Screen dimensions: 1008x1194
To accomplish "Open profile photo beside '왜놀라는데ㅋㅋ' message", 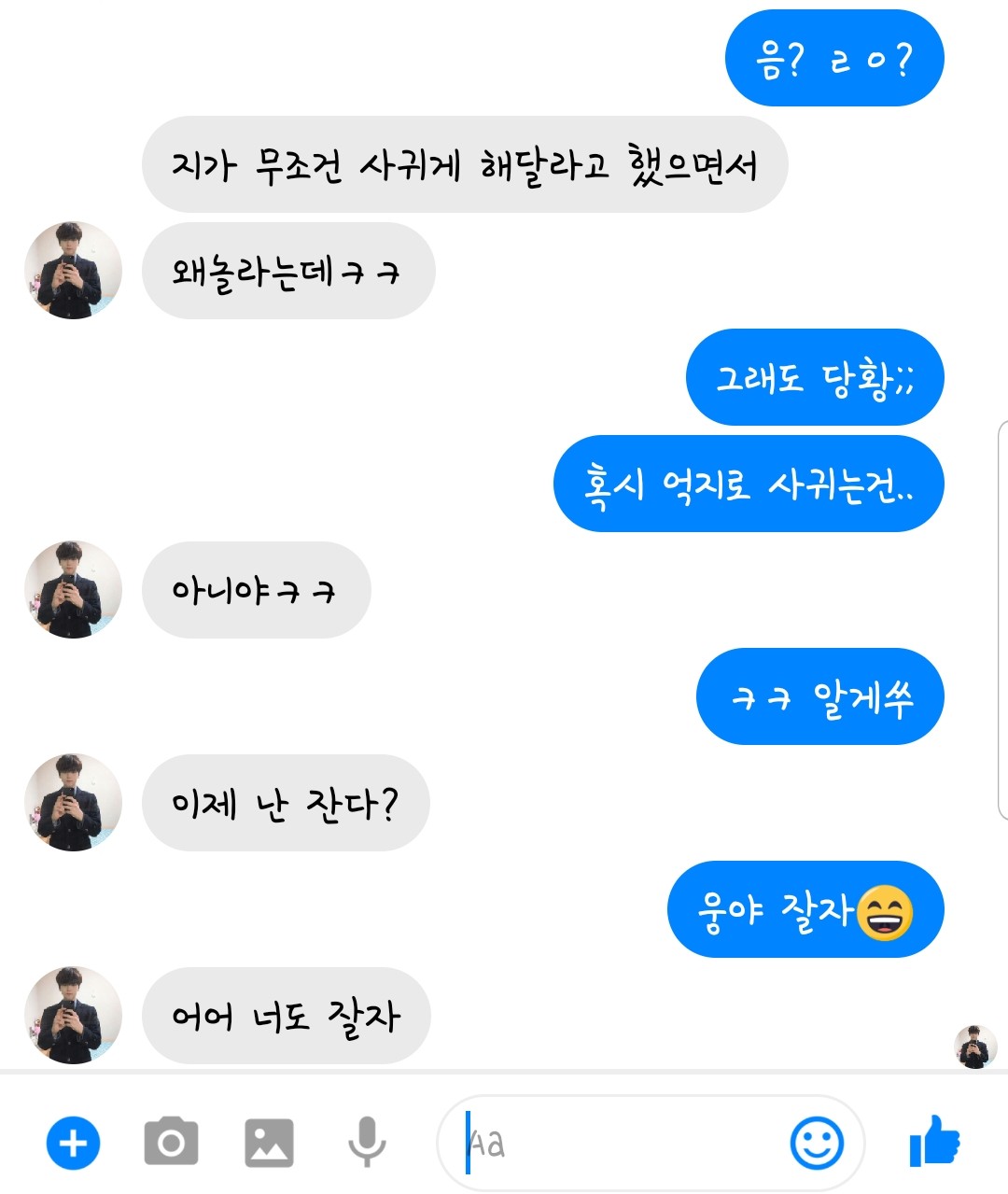I will click(x=73, y=271).
